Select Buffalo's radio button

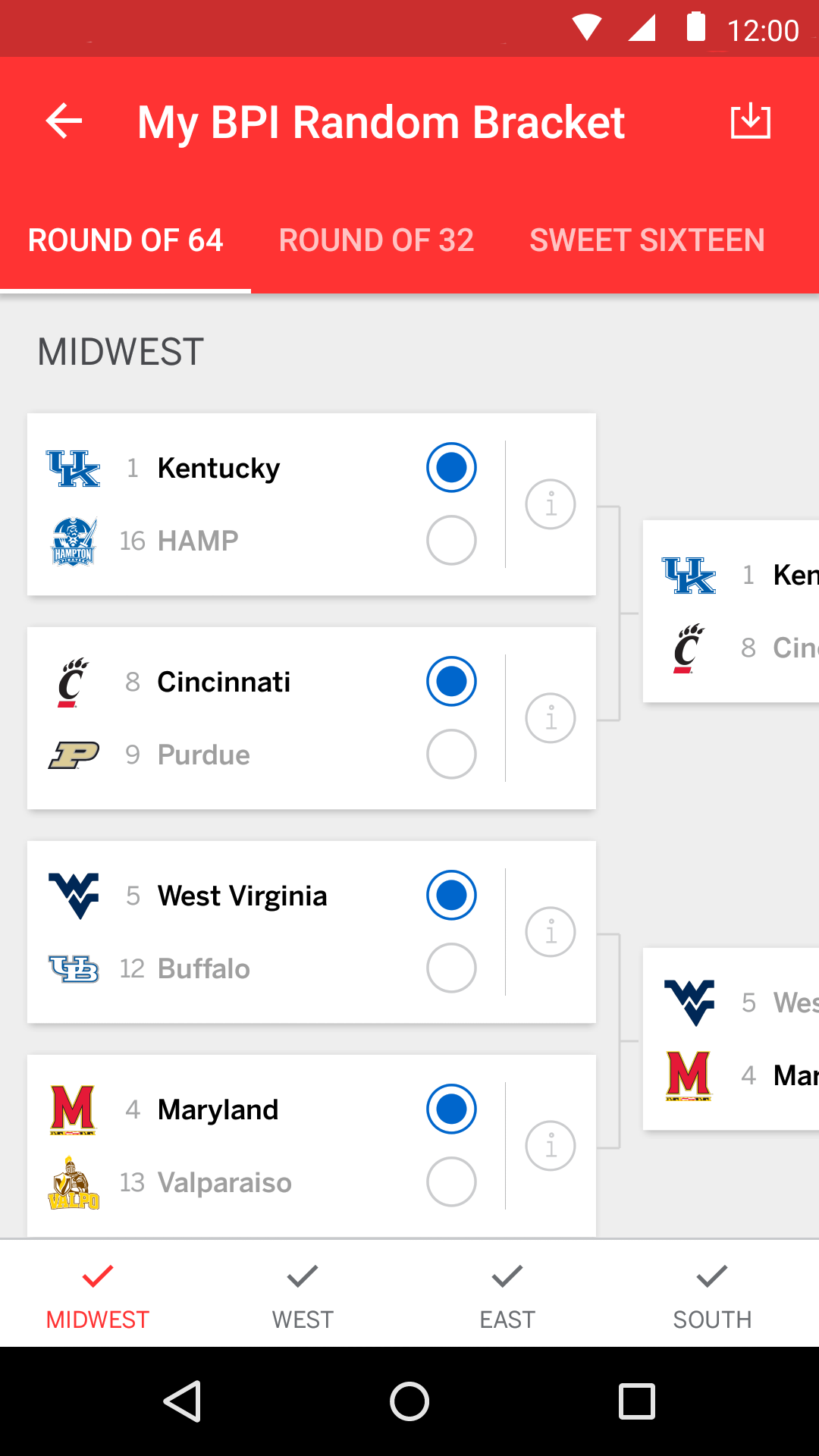pos(451,968)
